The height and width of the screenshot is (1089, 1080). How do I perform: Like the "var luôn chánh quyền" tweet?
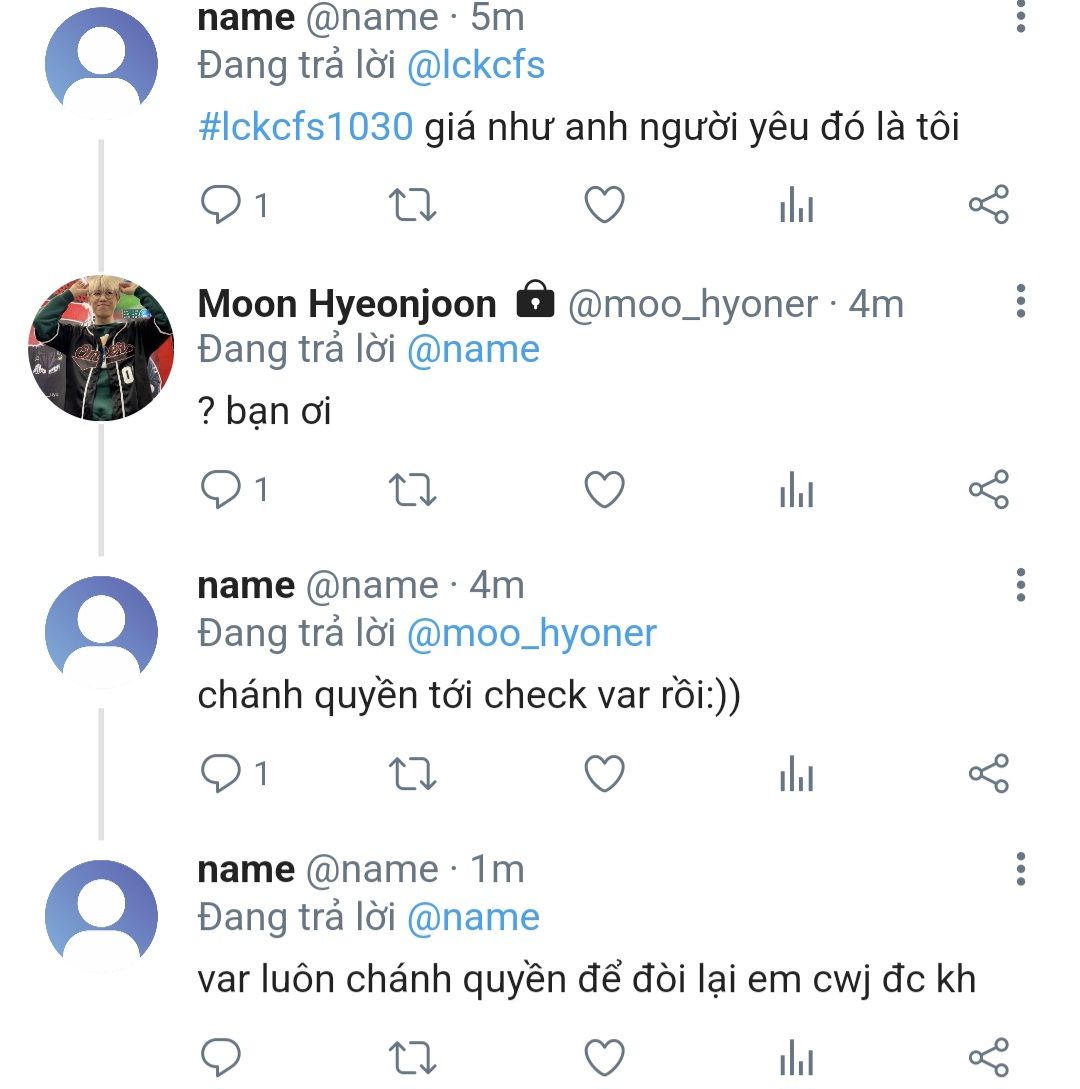pyautogui.click(x=604, y=1057)
